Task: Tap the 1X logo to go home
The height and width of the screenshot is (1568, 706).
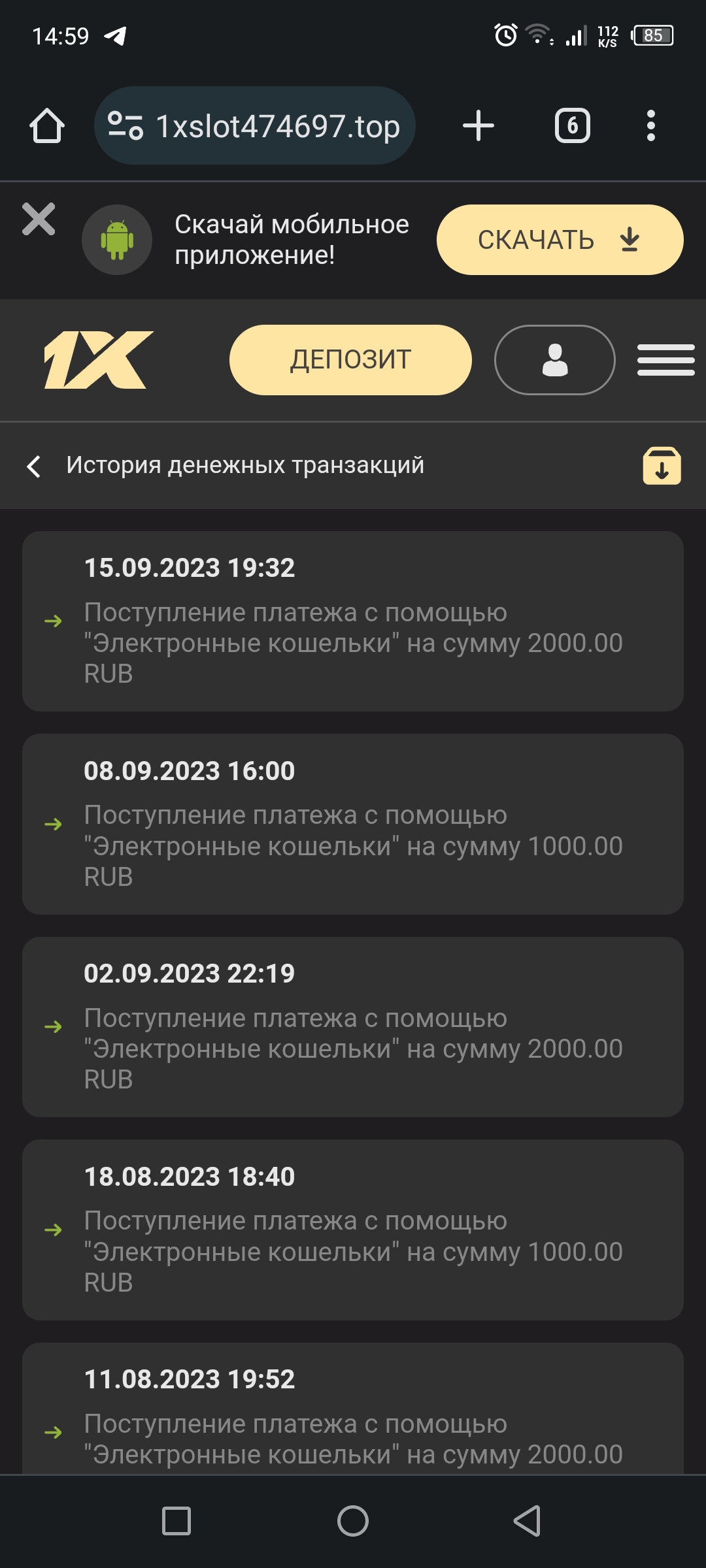Action: point(99,360)
